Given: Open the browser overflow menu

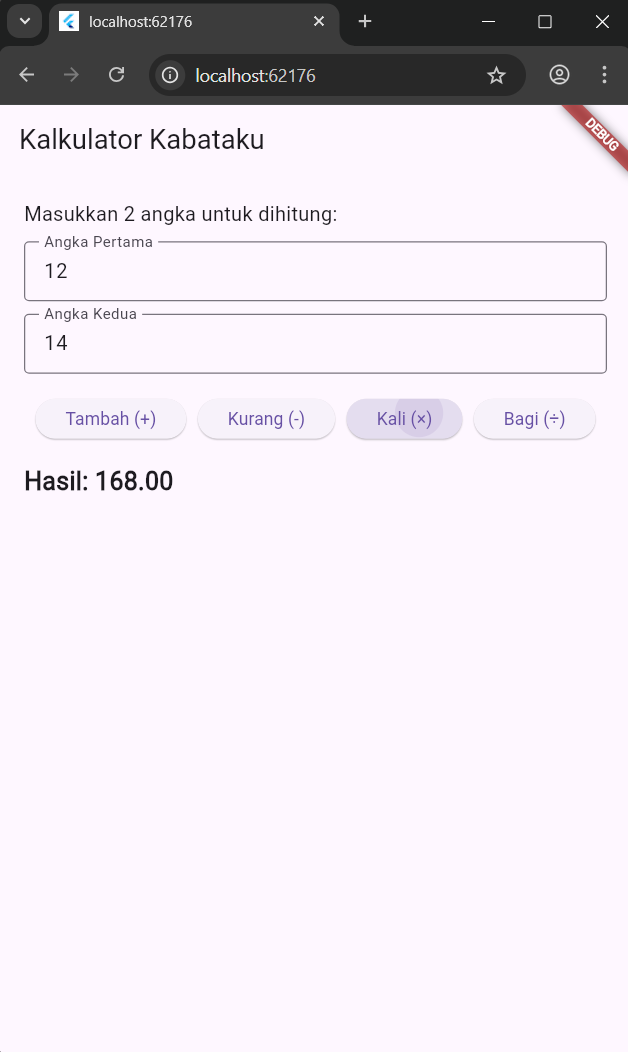Looking at the screenshot, I should click(604, 75).
